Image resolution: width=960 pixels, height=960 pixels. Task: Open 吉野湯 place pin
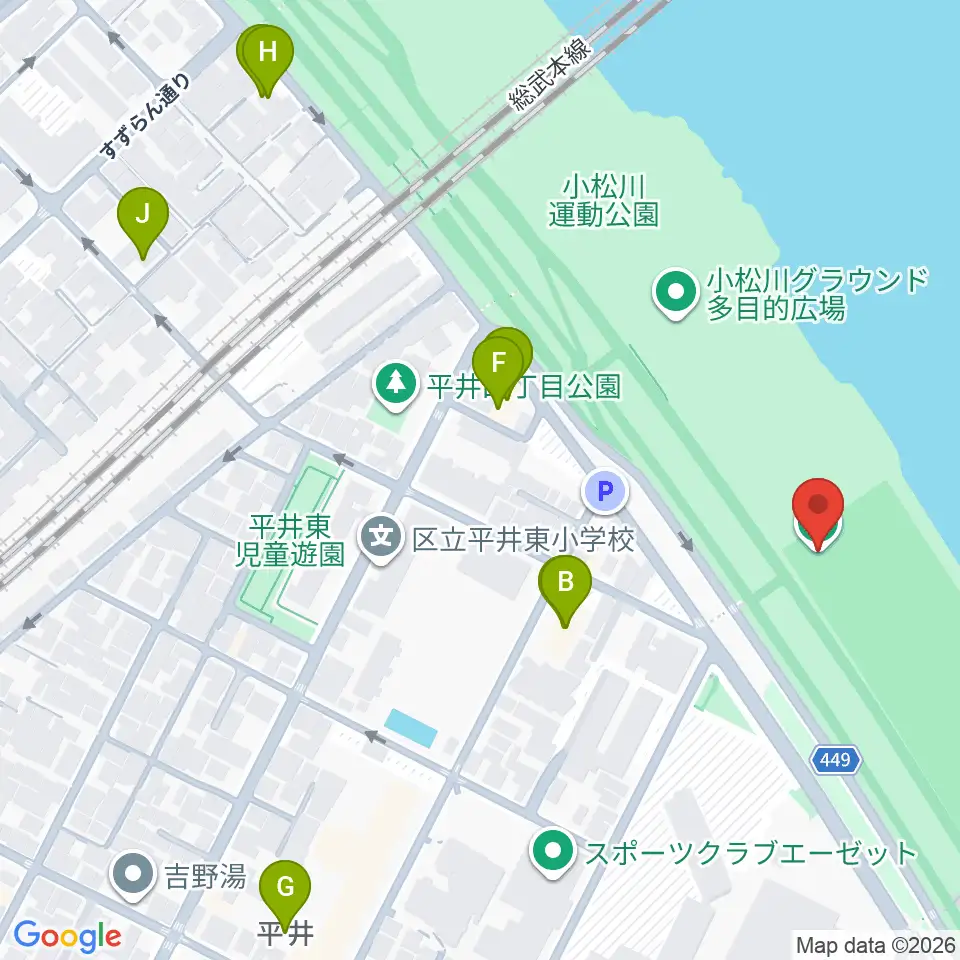pos(133,876)
